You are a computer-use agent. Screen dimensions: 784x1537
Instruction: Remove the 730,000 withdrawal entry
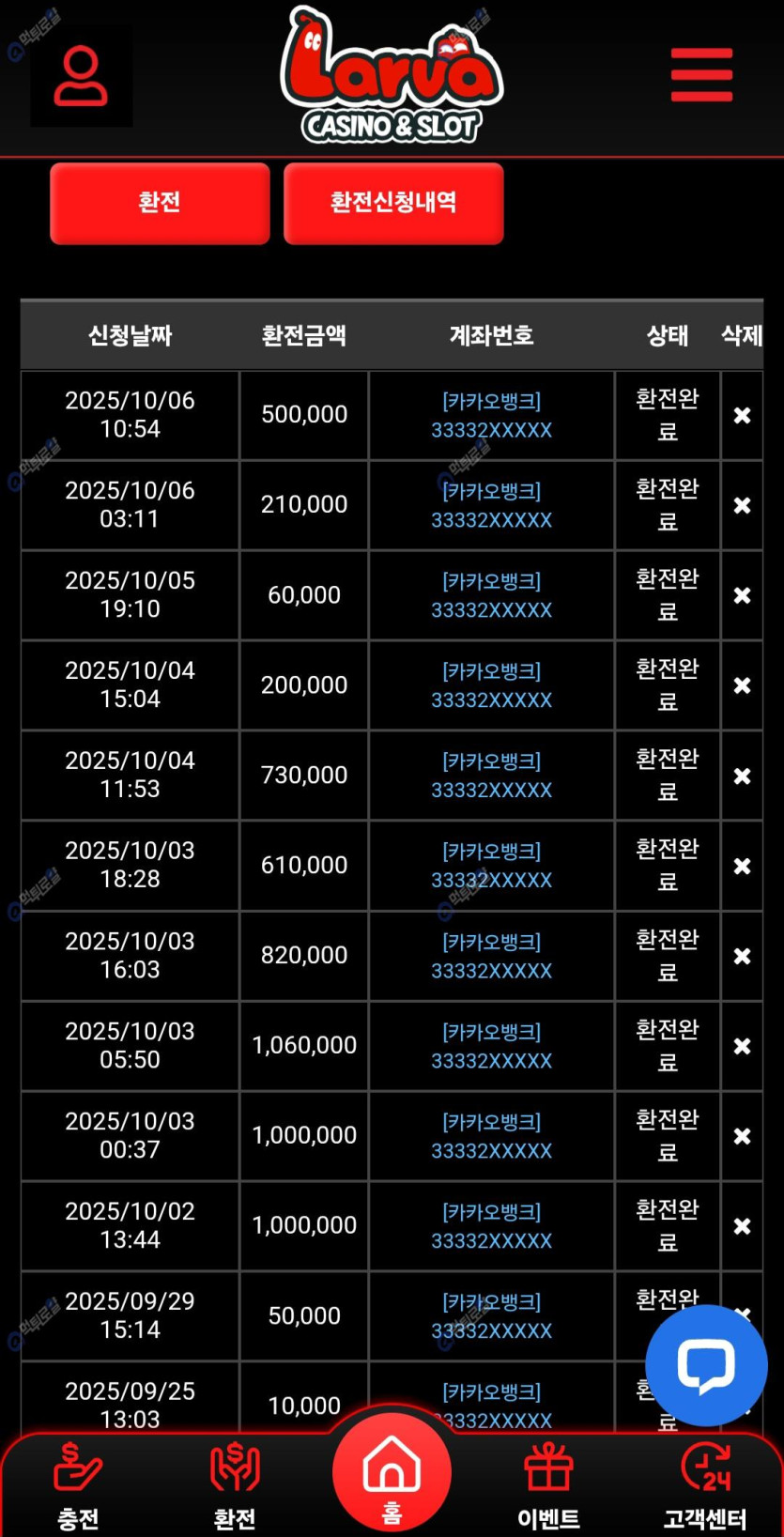pos(742,776)
